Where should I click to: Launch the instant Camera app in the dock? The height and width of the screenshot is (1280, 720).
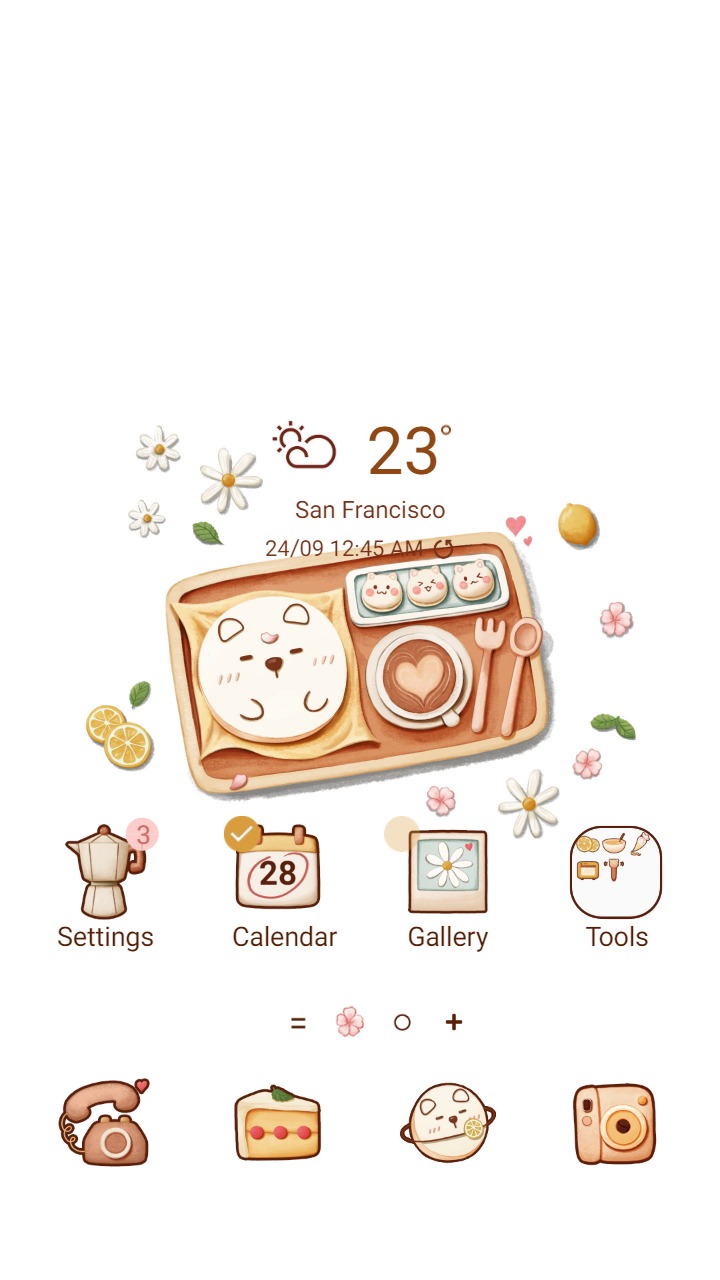(x=615, y=1122)
